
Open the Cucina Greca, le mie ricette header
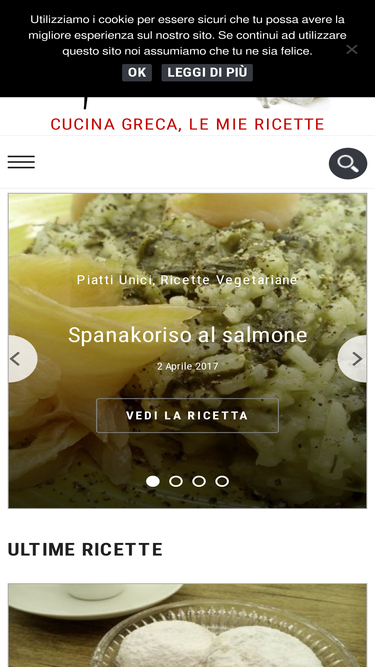point(188,125)
